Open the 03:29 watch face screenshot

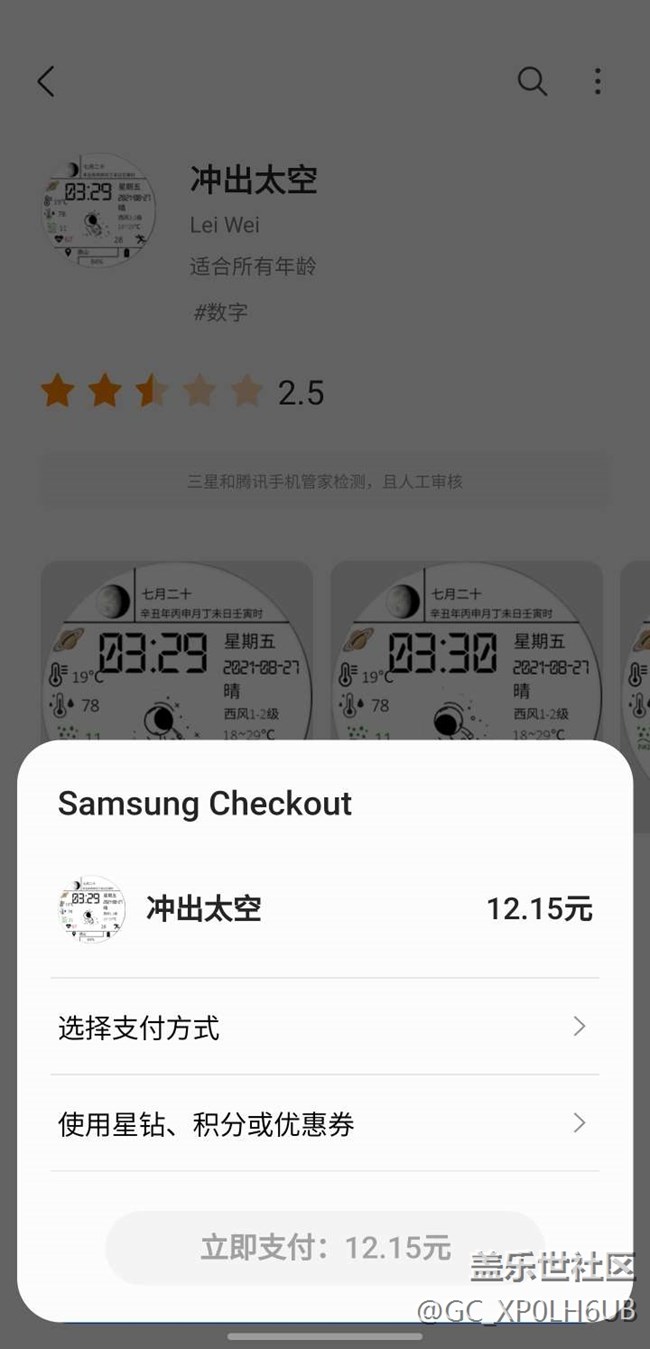click(x=177, y=650)
